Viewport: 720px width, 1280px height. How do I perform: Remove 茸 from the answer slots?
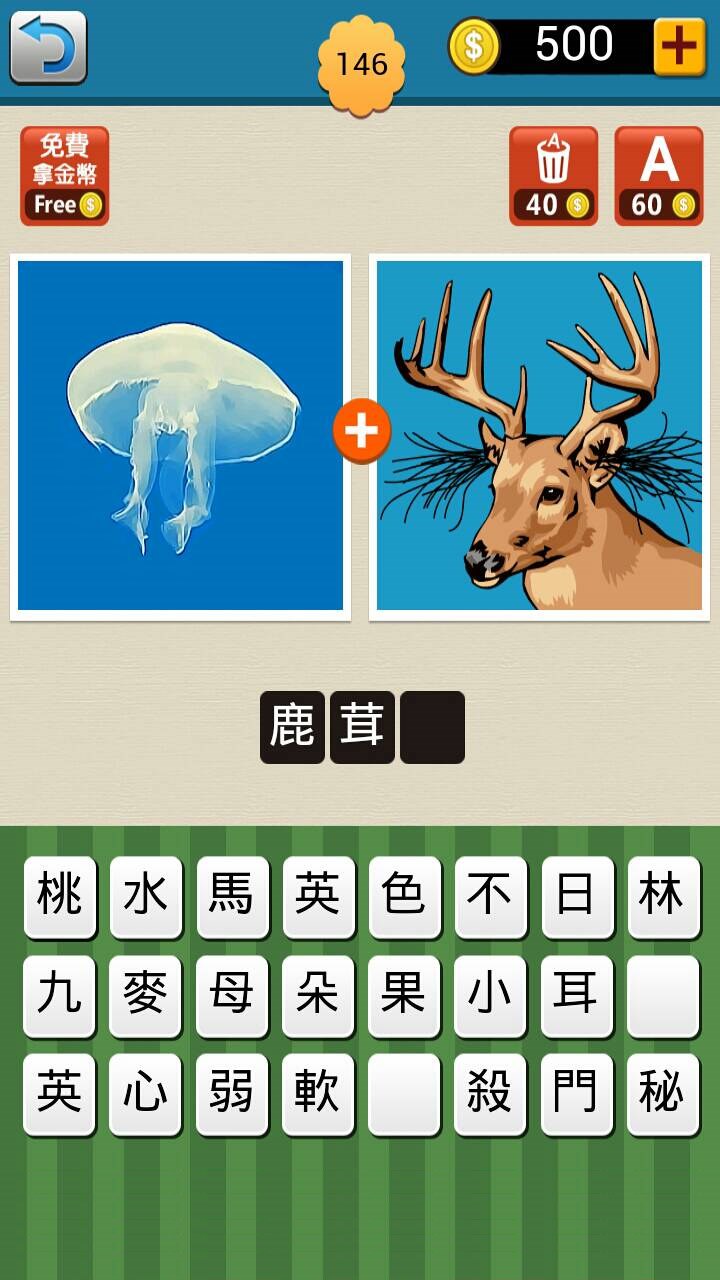tap(362, 727)
